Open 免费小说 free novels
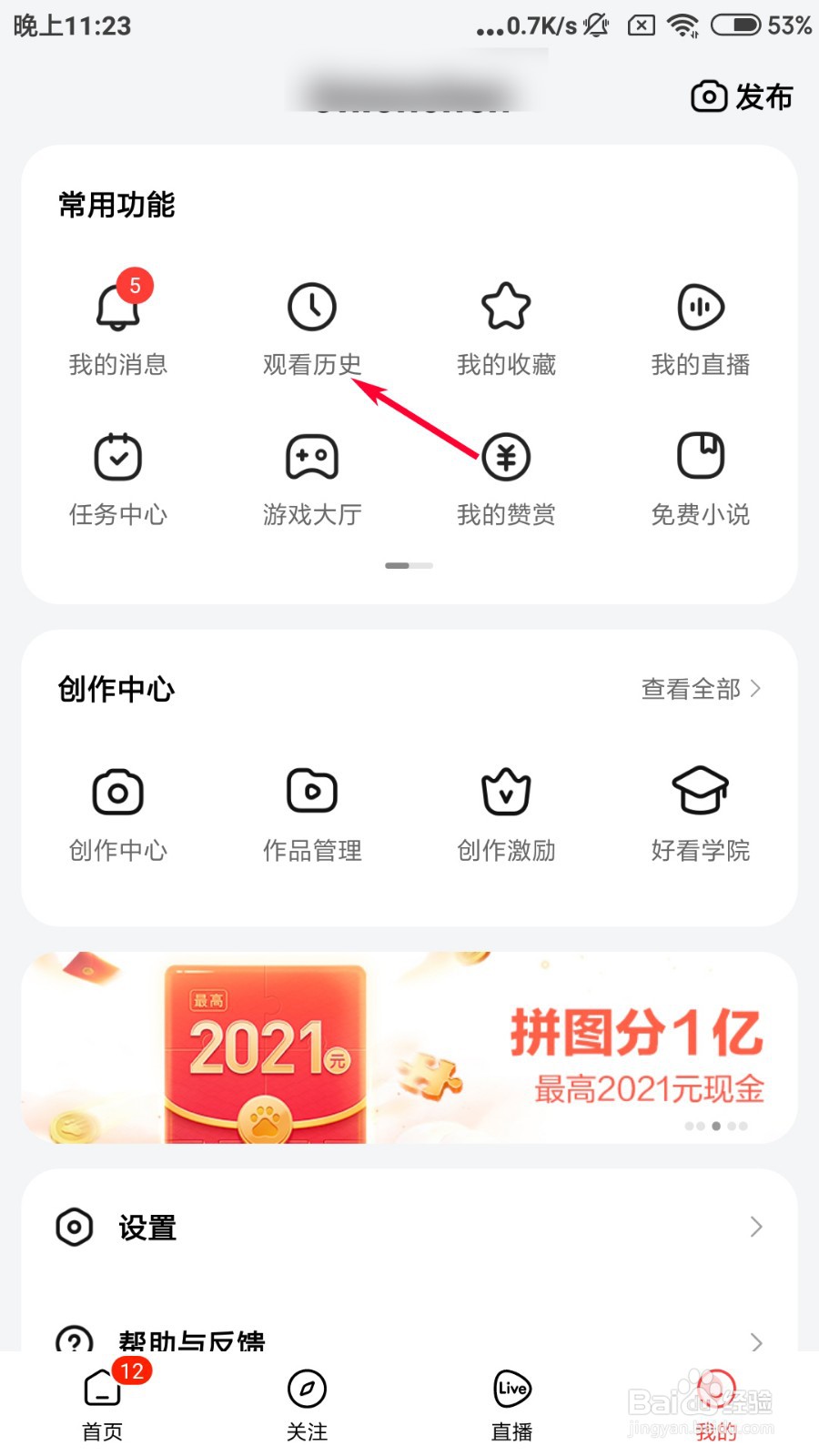 click(699, 478)
